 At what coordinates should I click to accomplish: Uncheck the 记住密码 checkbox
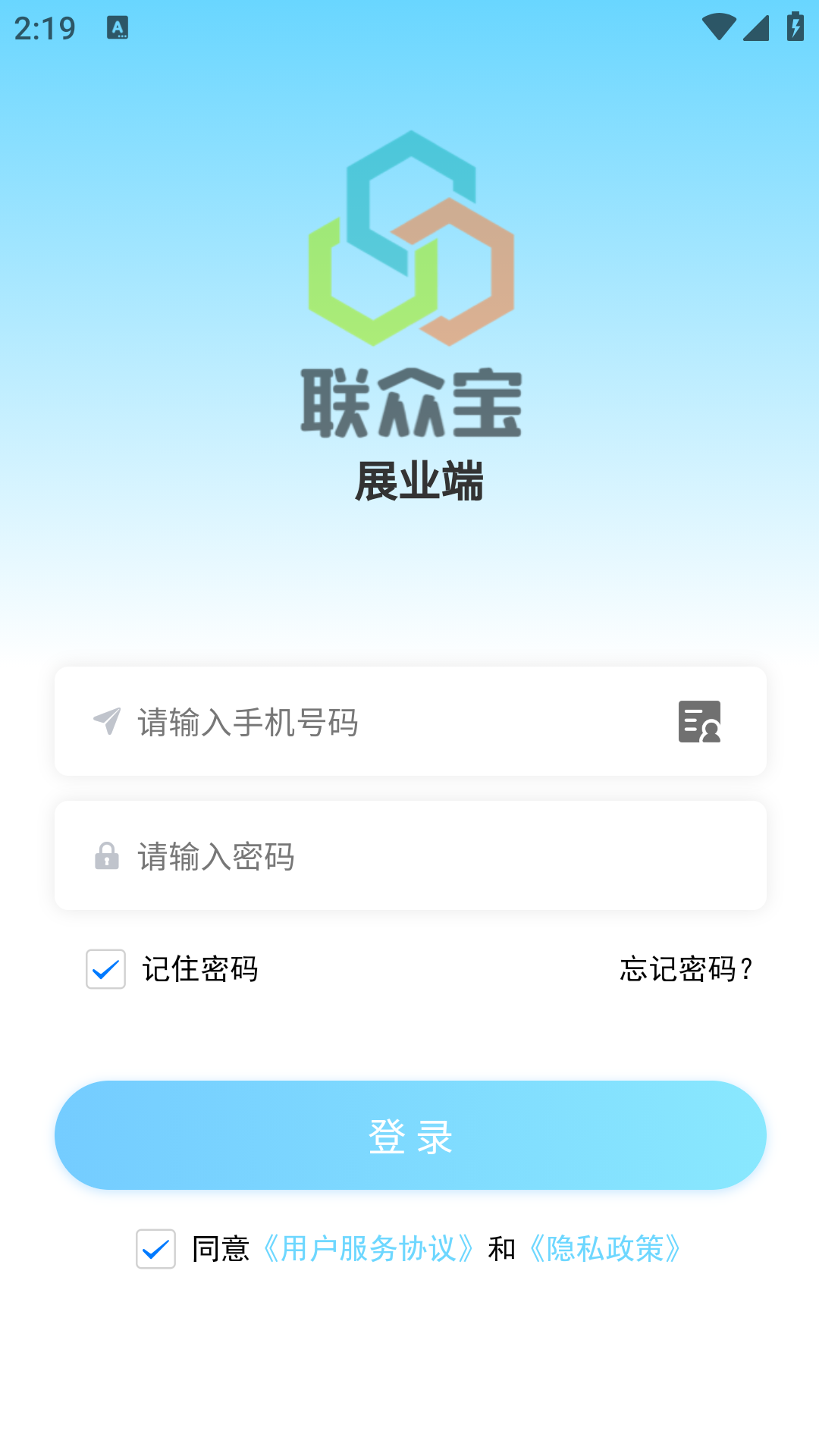click(x=106, y=969)
